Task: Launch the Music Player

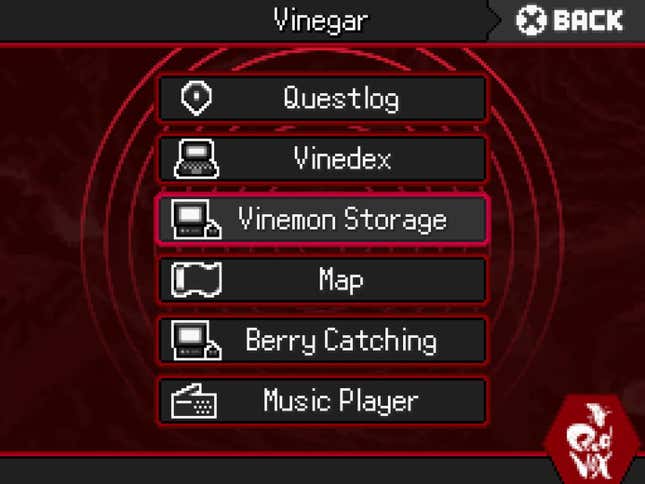Action: pyautogui.click(x=322, y=401)
